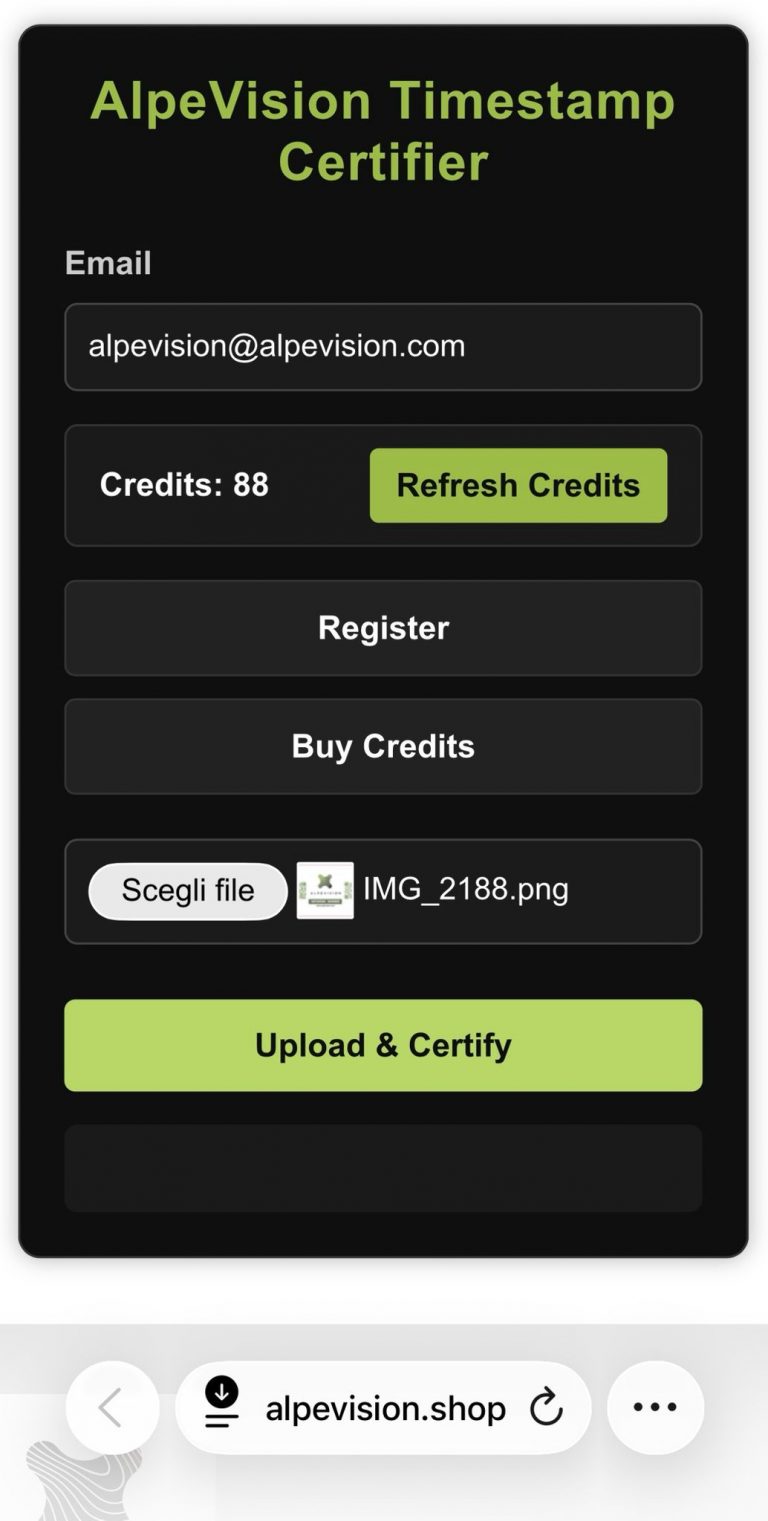This screenshot has width=768, height=1521.
Task: Open Buy Credits
Action: click(x=383, y=746)
